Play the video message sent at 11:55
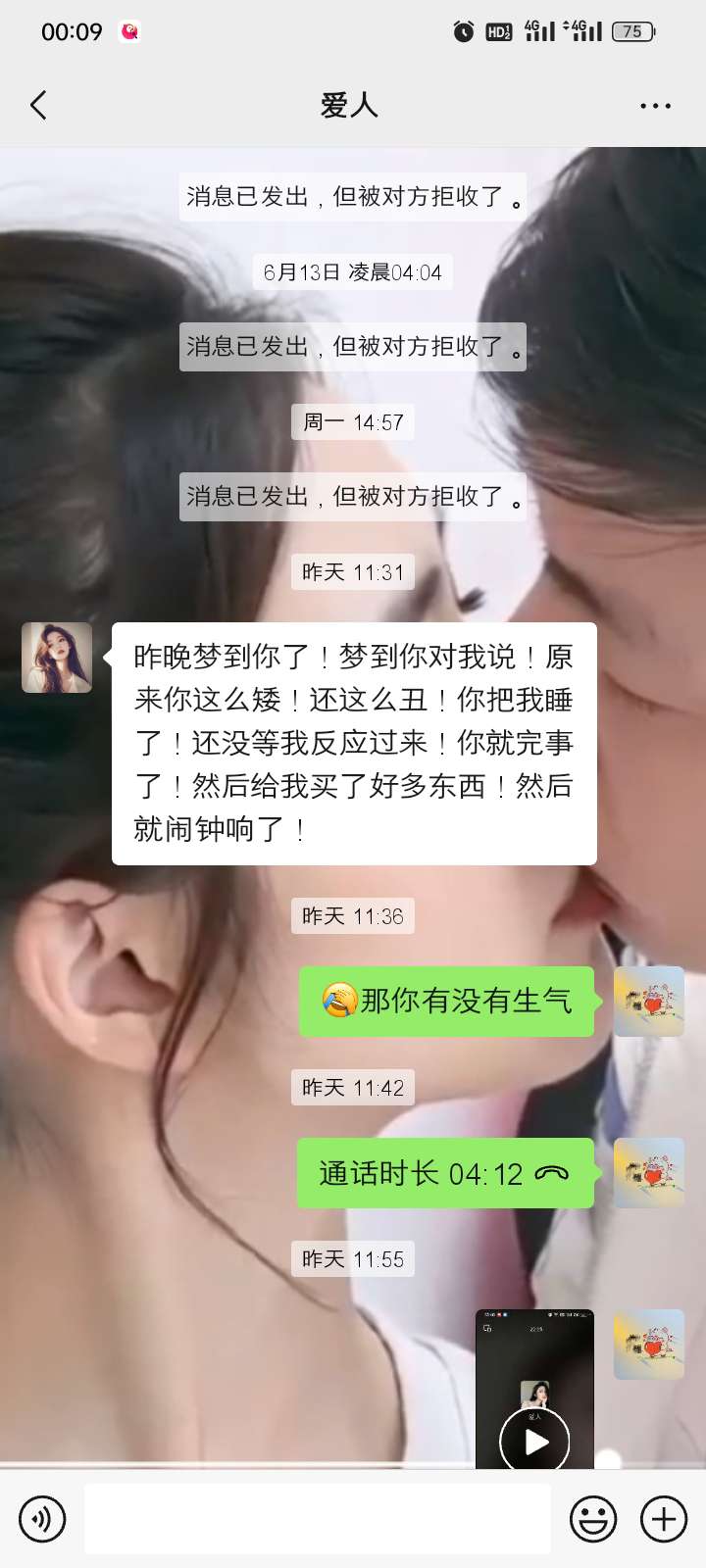Viewport: 706px width, 1568px height. tap(534, 1441)
